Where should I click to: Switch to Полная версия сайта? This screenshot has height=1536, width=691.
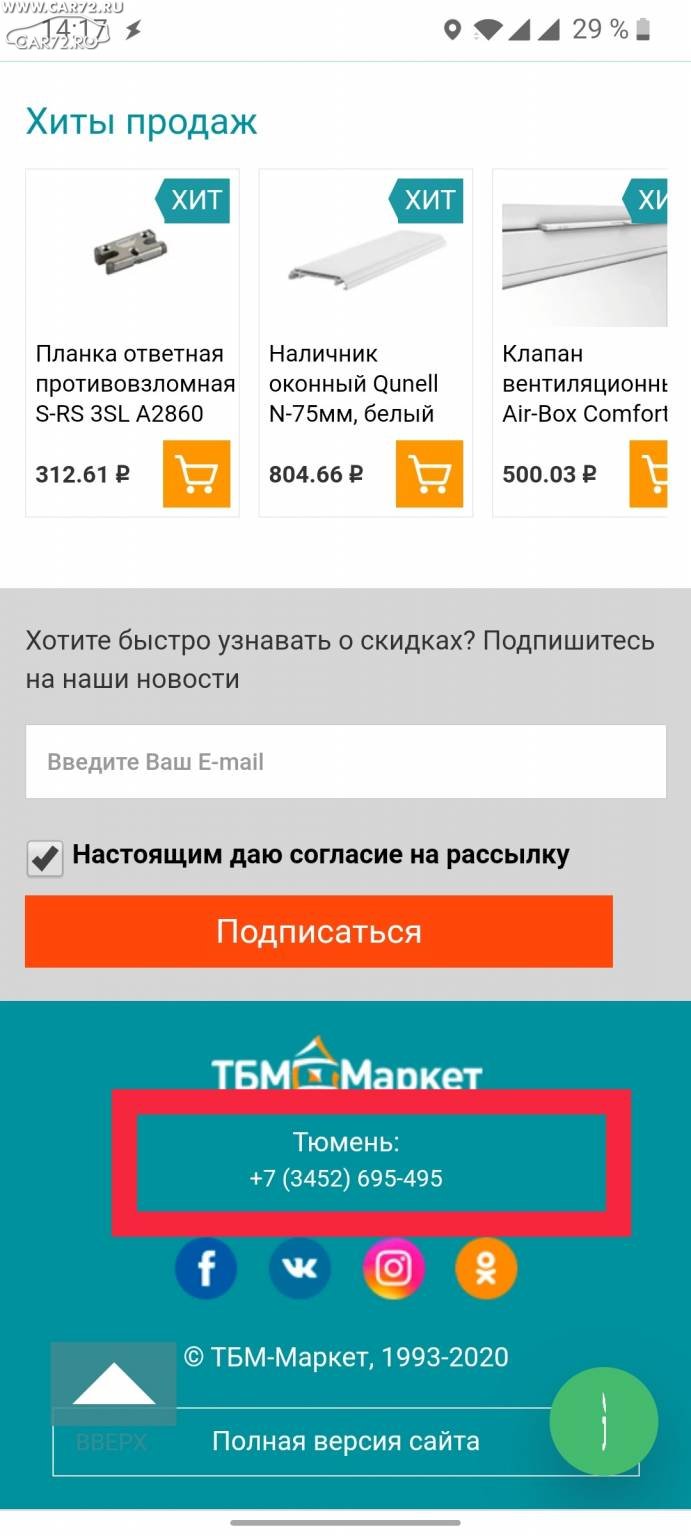click(x=345, y=1442)
